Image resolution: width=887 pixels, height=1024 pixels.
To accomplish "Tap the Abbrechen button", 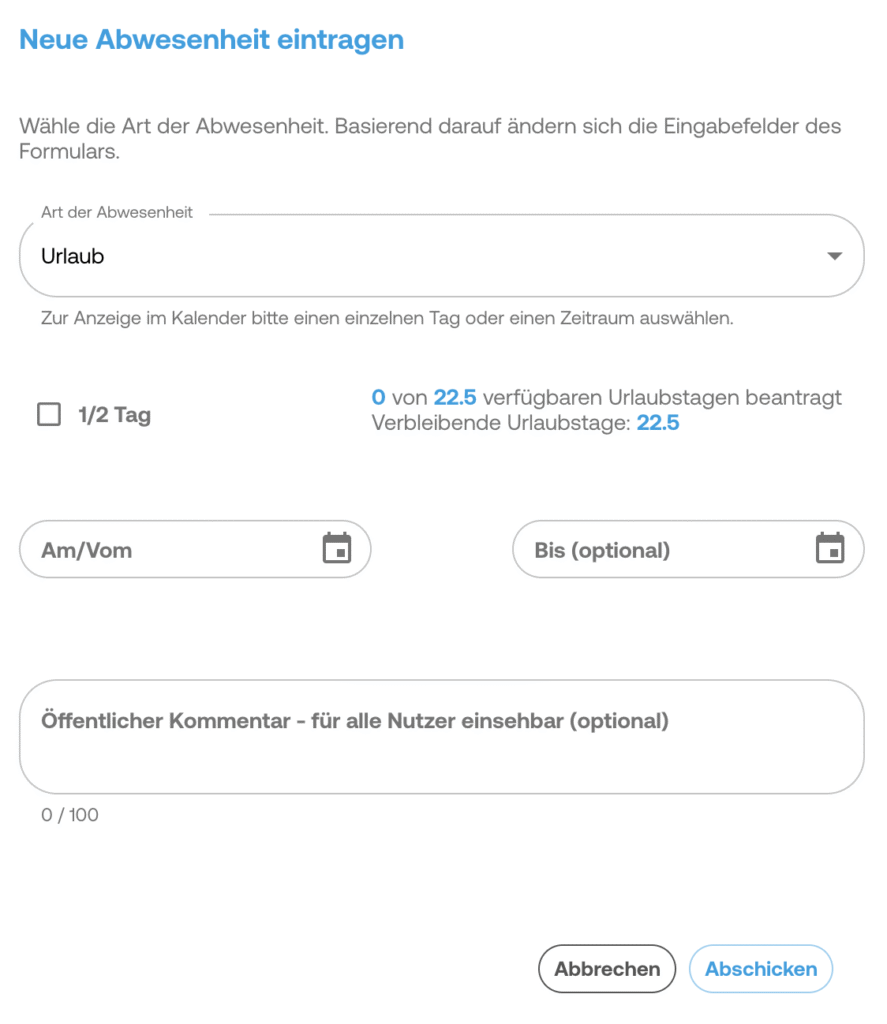I will tap(607, 969).
